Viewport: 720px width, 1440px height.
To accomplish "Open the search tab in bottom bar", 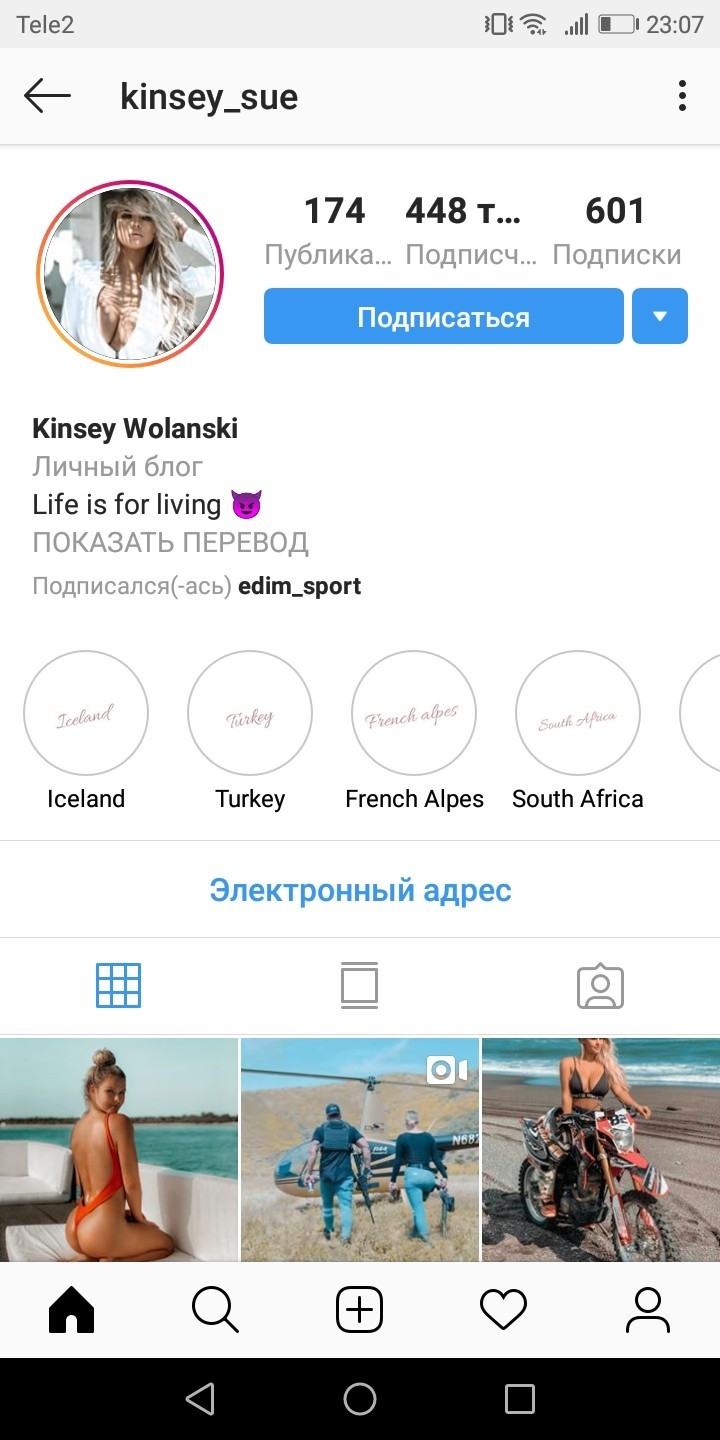I will (x=216, y=1309).
